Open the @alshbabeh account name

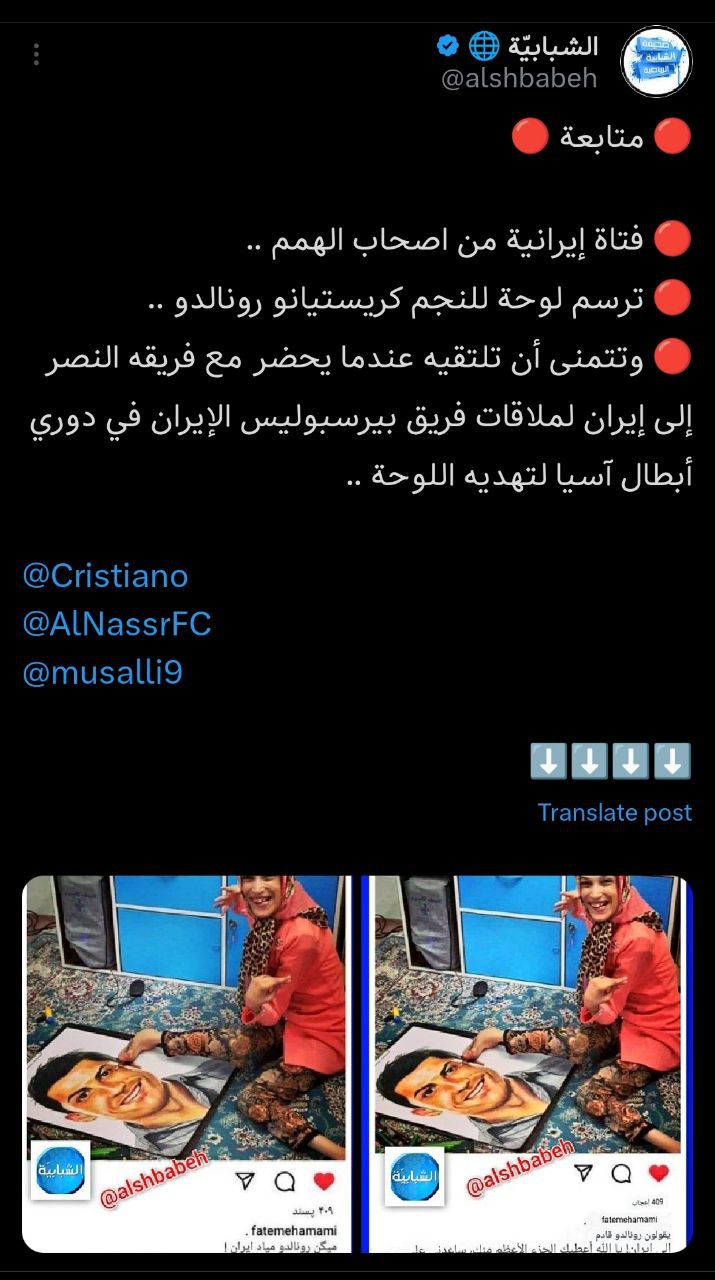[519, 79]
